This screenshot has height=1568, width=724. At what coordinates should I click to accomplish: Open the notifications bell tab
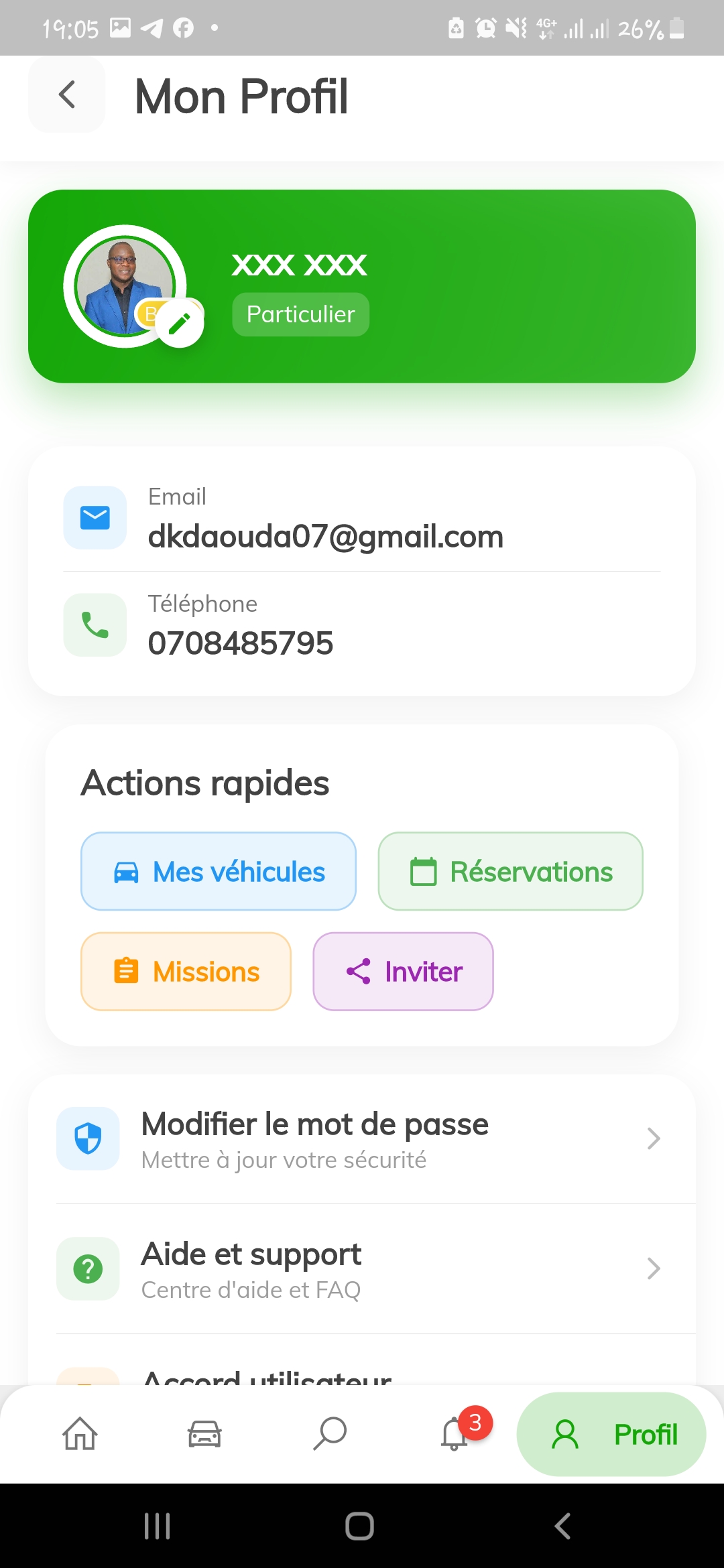(455, 1434)
